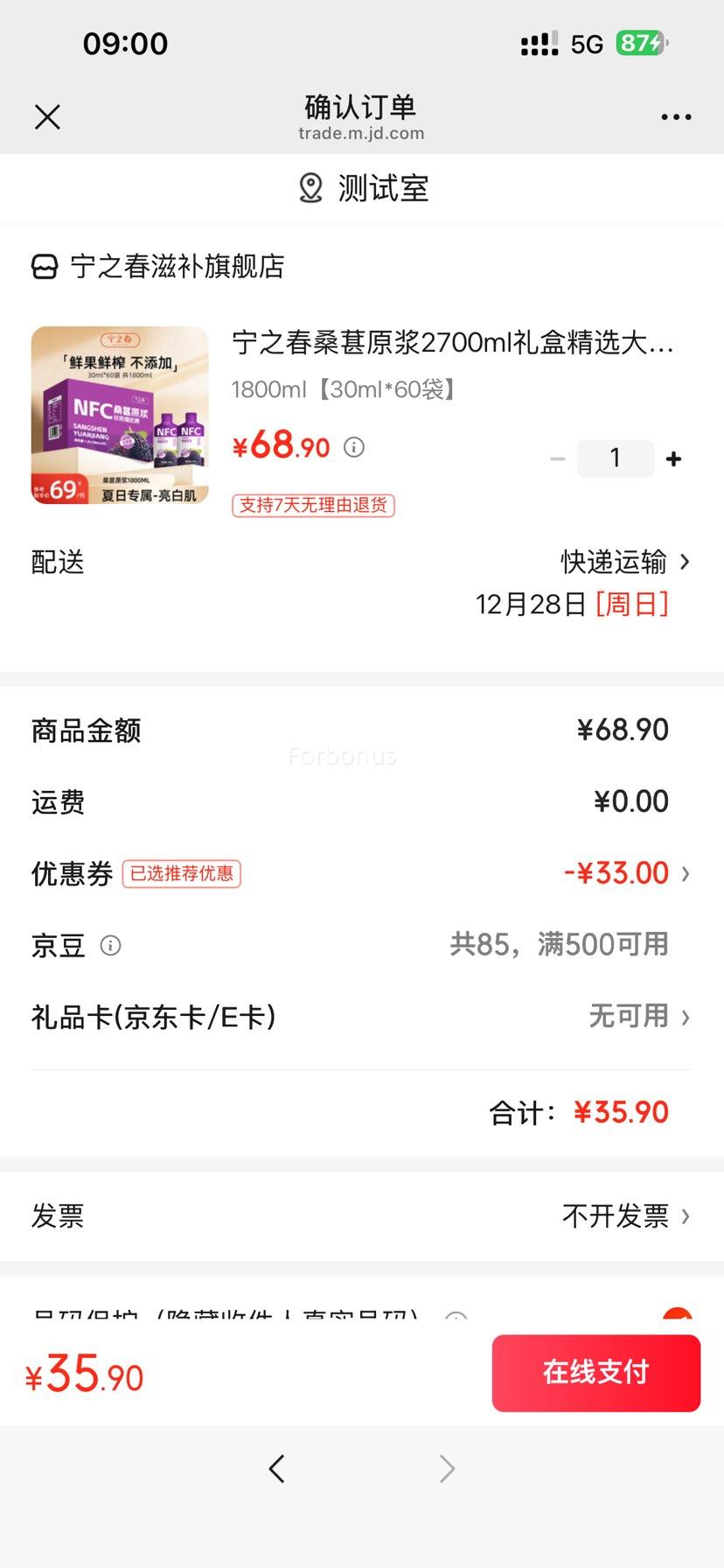Tap the minus icon to decrease quantity

pos(558,458)
